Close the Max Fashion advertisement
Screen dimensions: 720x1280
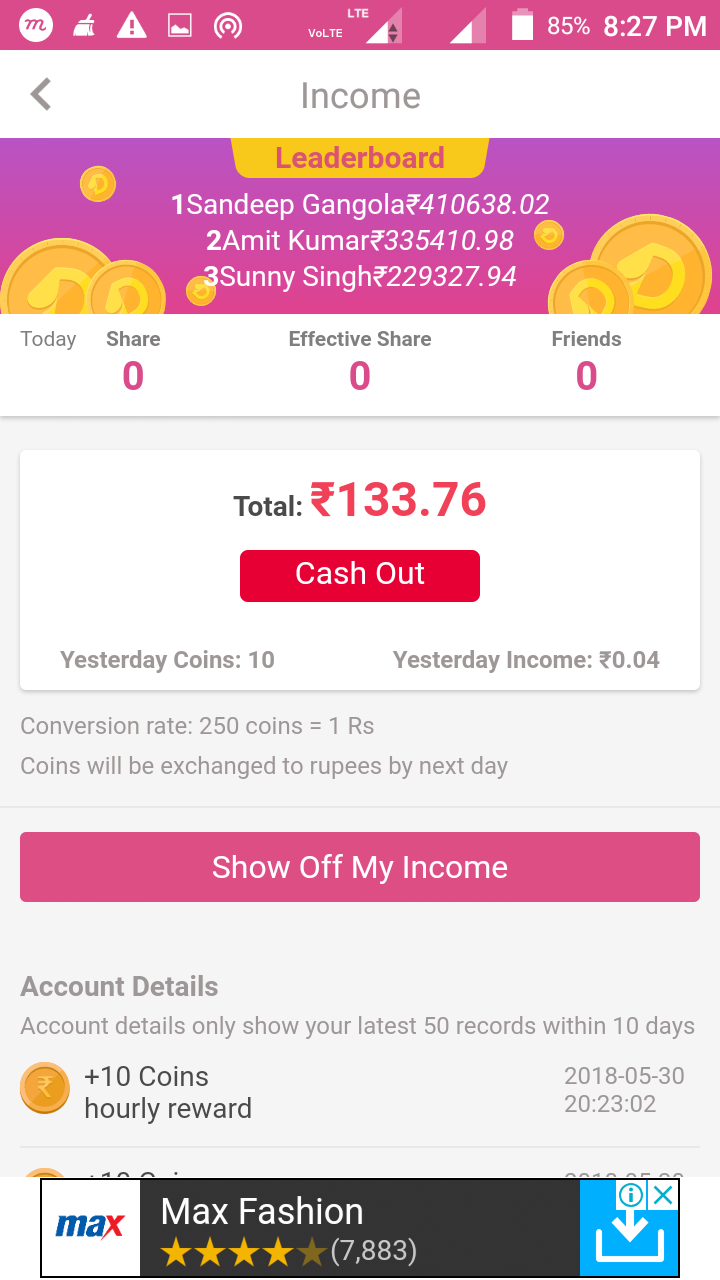tap(663, 1194)
